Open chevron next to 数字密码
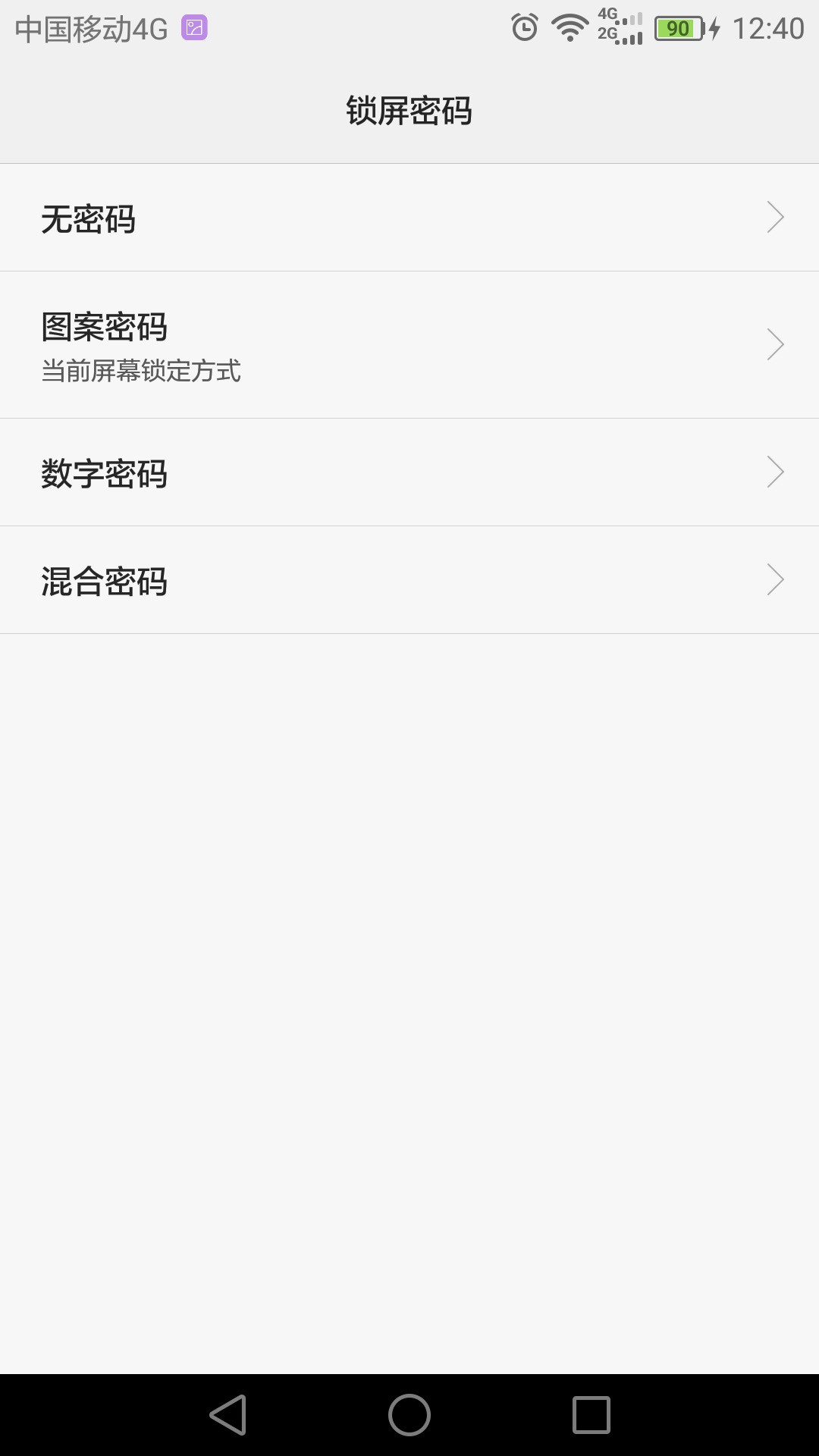Viewport: 819px width, 1456px height. (777, 472)
